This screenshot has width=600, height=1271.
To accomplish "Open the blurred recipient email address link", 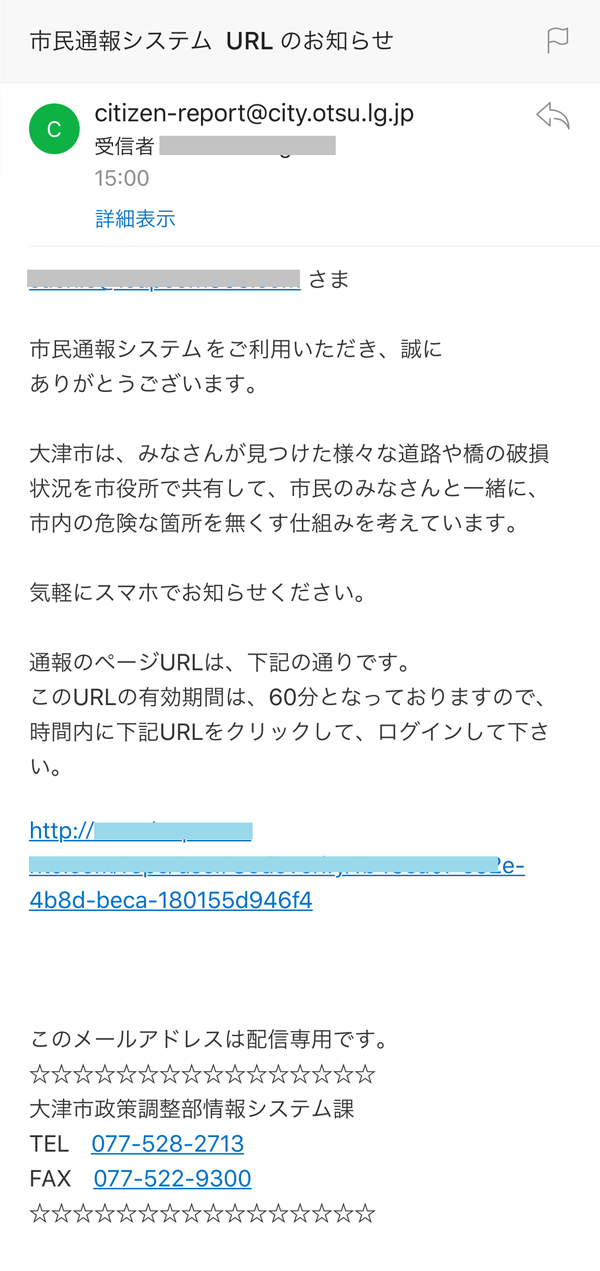I will pos(165,279).
